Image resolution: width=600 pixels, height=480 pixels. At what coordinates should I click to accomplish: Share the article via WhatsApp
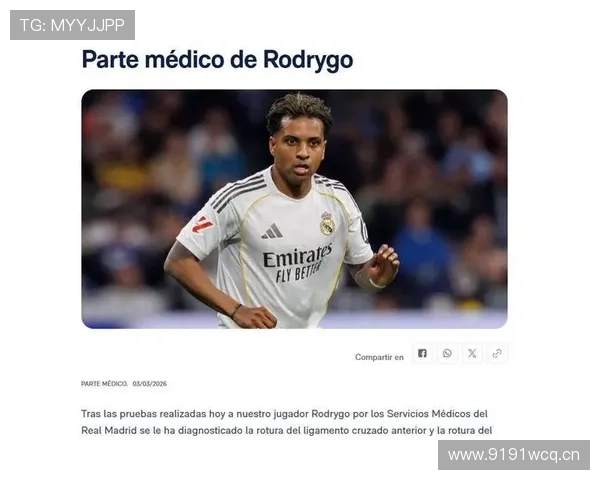point(447,354)
